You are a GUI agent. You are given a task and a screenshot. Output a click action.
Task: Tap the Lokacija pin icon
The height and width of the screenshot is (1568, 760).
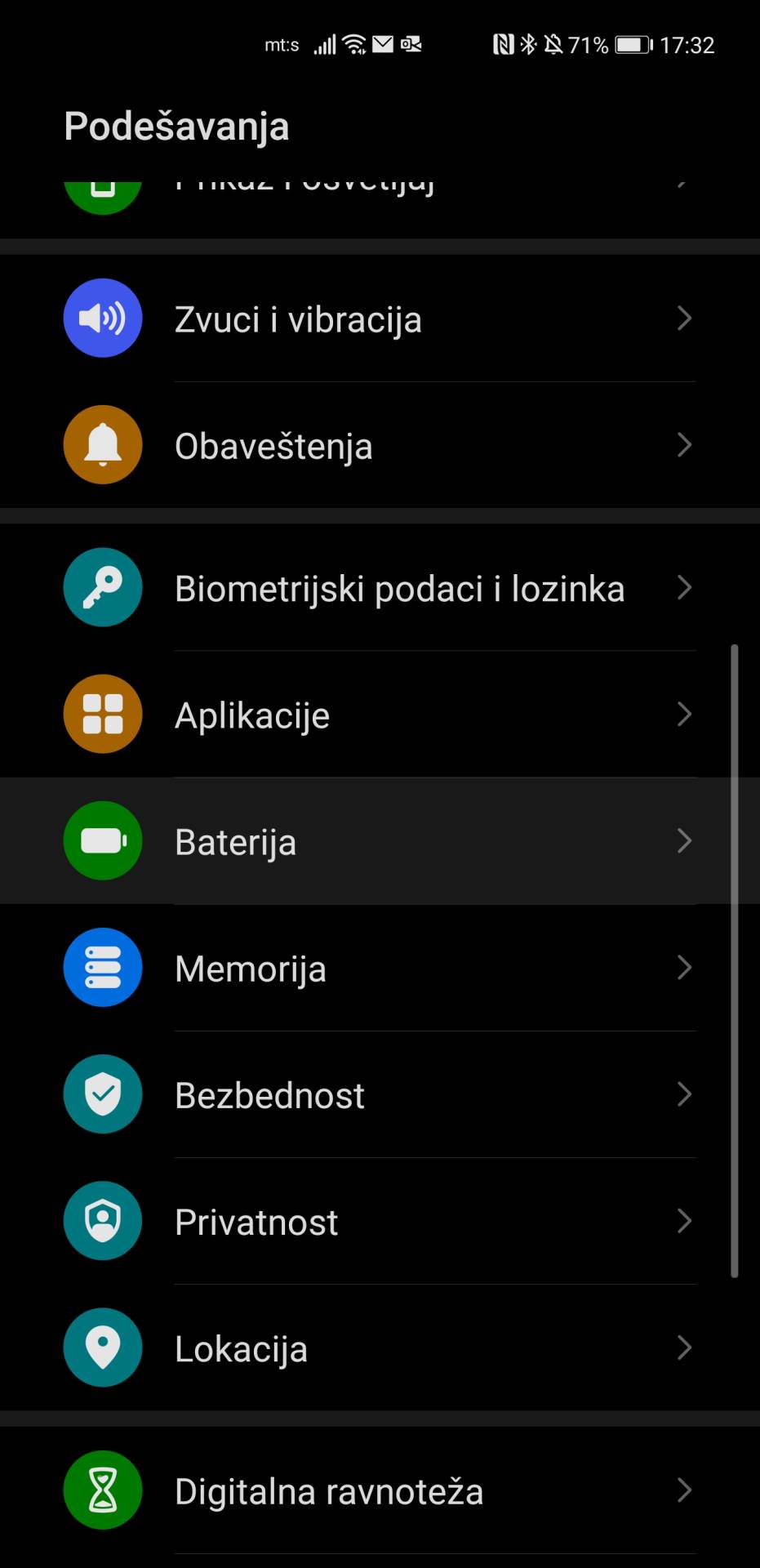coord(103,1348)
